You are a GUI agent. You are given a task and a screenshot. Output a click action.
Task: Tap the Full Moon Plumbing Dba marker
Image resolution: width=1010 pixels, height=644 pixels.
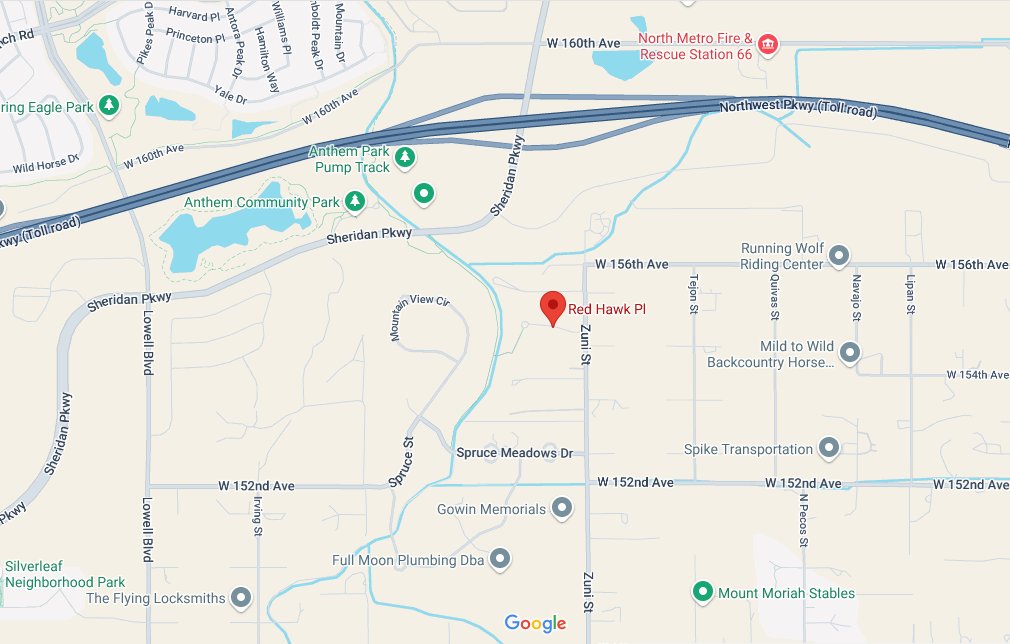(x=501, y=559)
